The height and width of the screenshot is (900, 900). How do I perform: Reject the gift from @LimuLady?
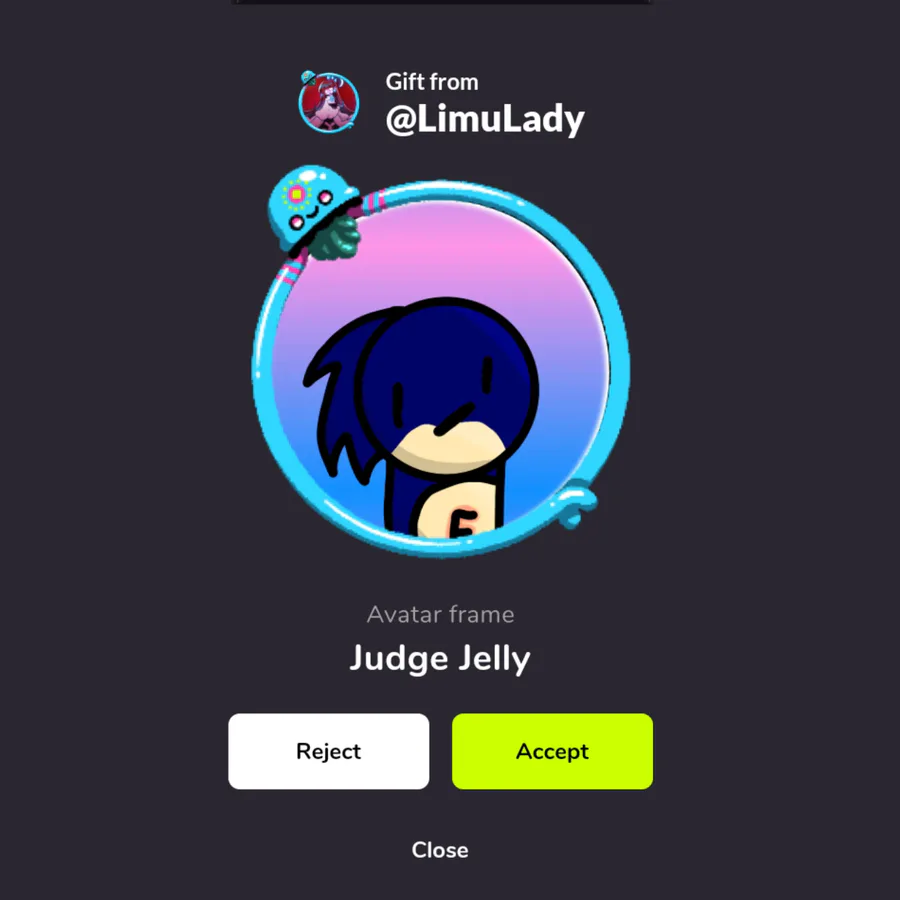click(x=328, y=751)
